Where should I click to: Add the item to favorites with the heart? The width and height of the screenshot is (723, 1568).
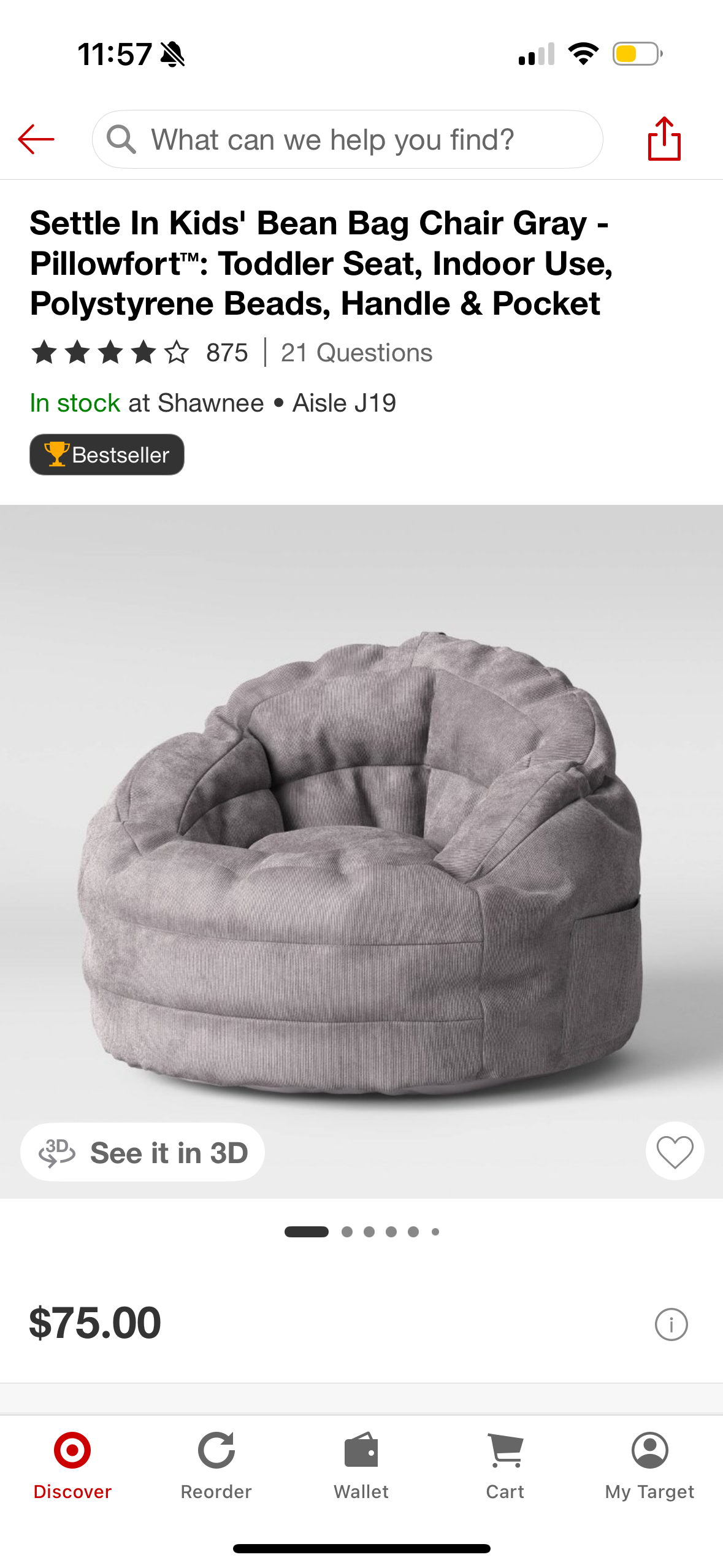click(x=674, y=1151)
